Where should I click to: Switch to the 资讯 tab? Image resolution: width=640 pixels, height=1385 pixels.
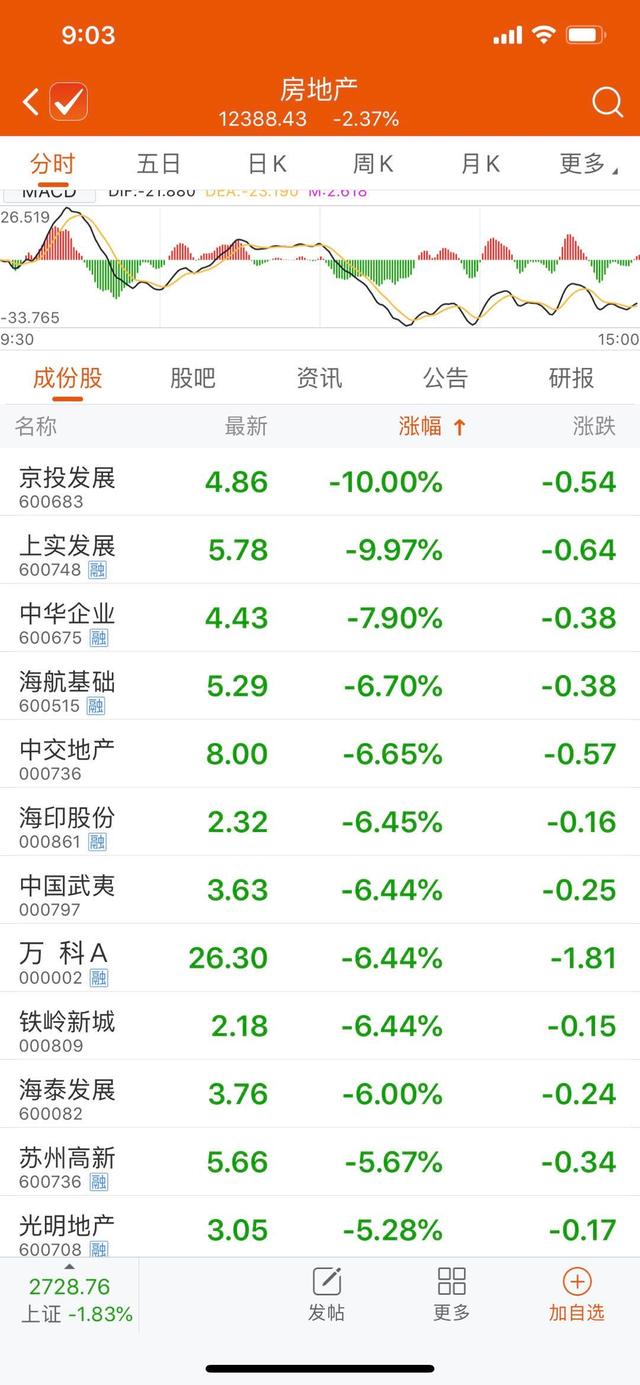319,378
